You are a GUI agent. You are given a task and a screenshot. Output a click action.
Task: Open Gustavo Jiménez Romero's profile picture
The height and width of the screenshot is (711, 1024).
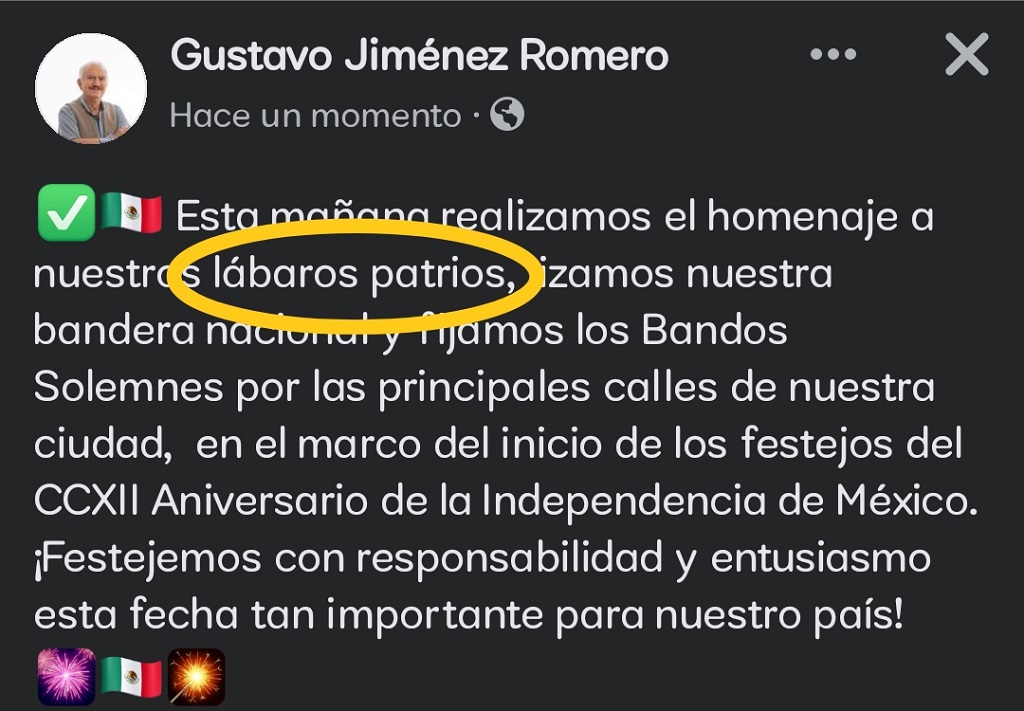[x=91, y=89]
